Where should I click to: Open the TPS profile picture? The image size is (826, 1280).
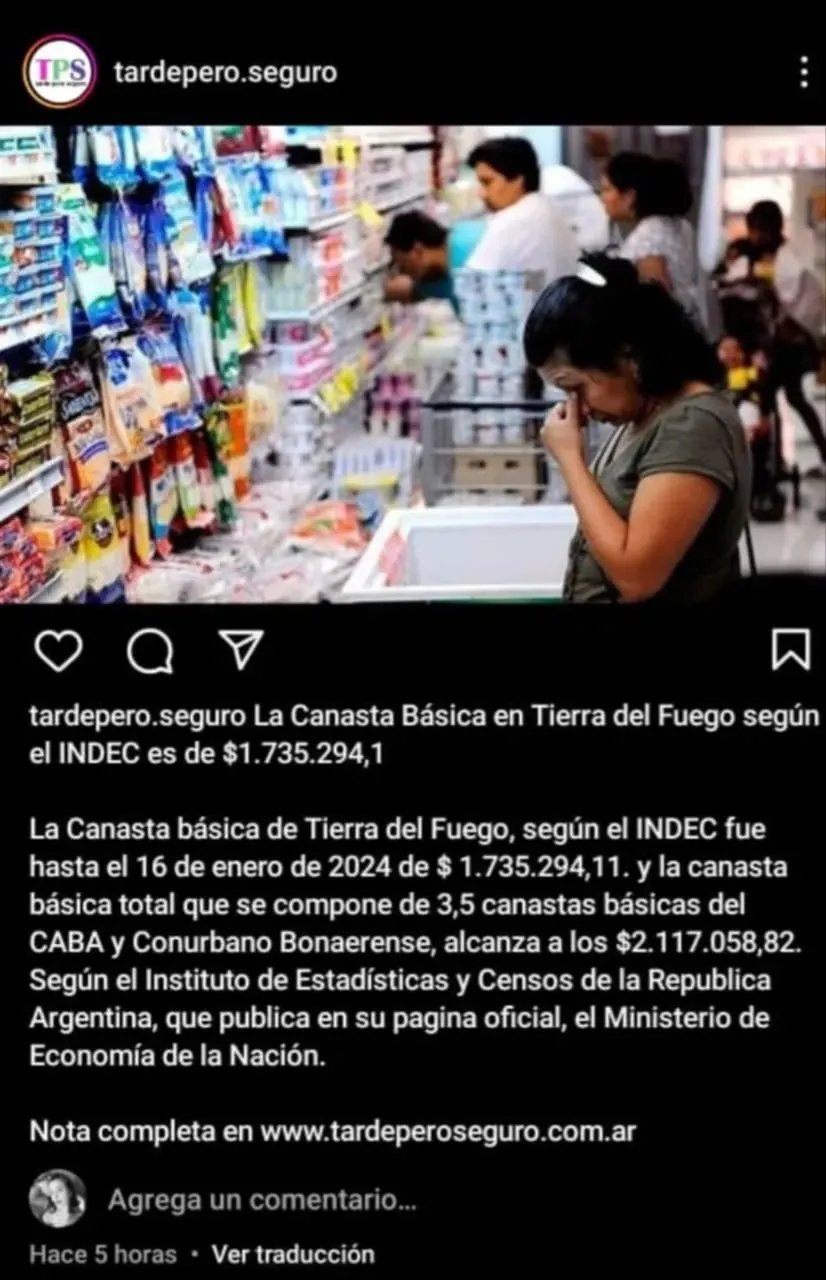click(x=60, y=70)
